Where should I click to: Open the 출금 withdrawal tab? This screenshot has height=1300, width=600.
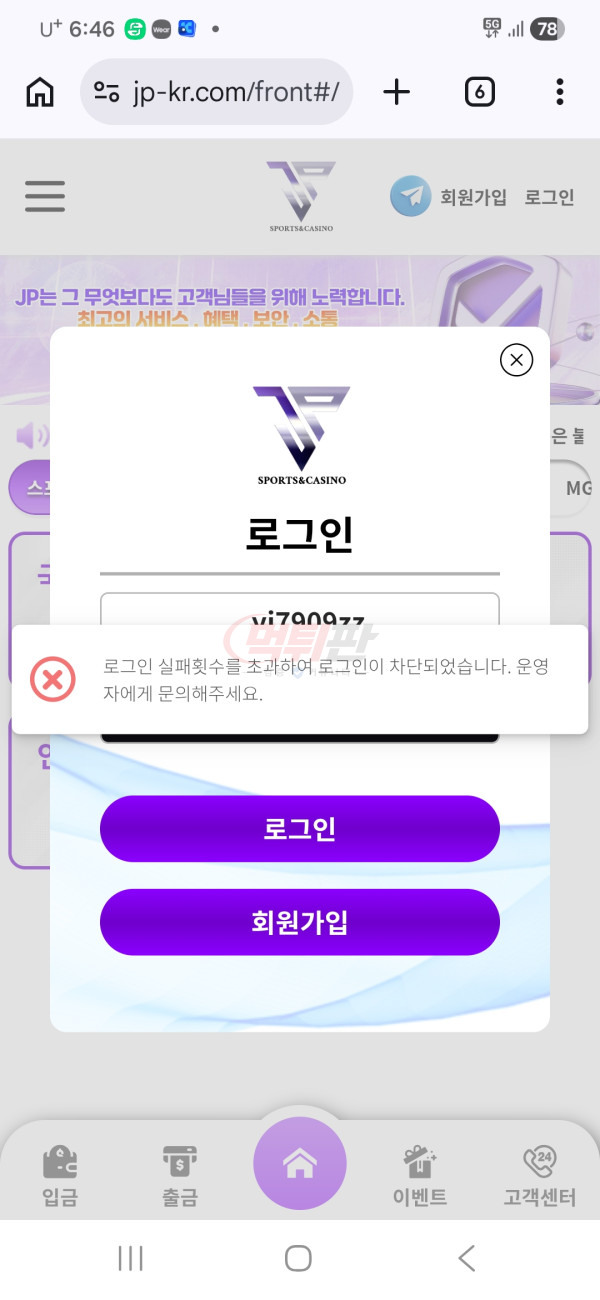(x=180, y=1176)
